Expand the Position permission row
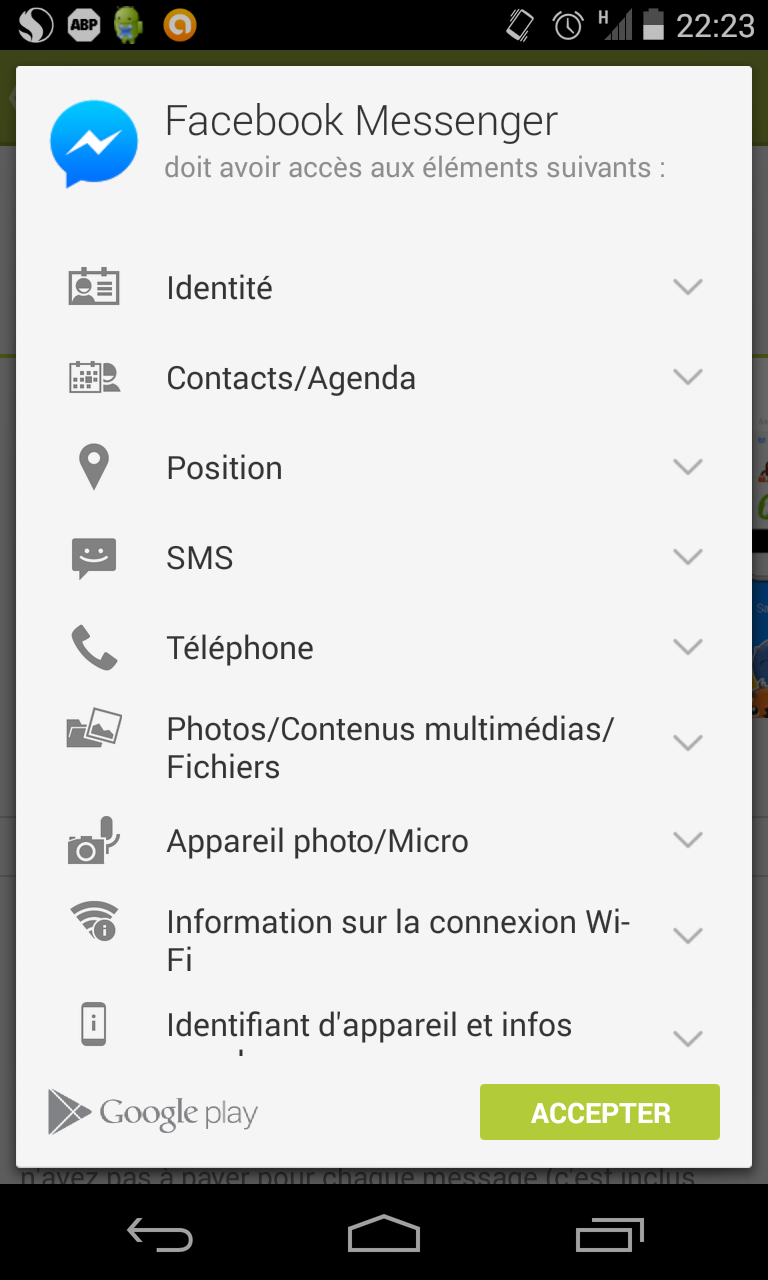Screen dimensions: 768x1280 (384, 468)
